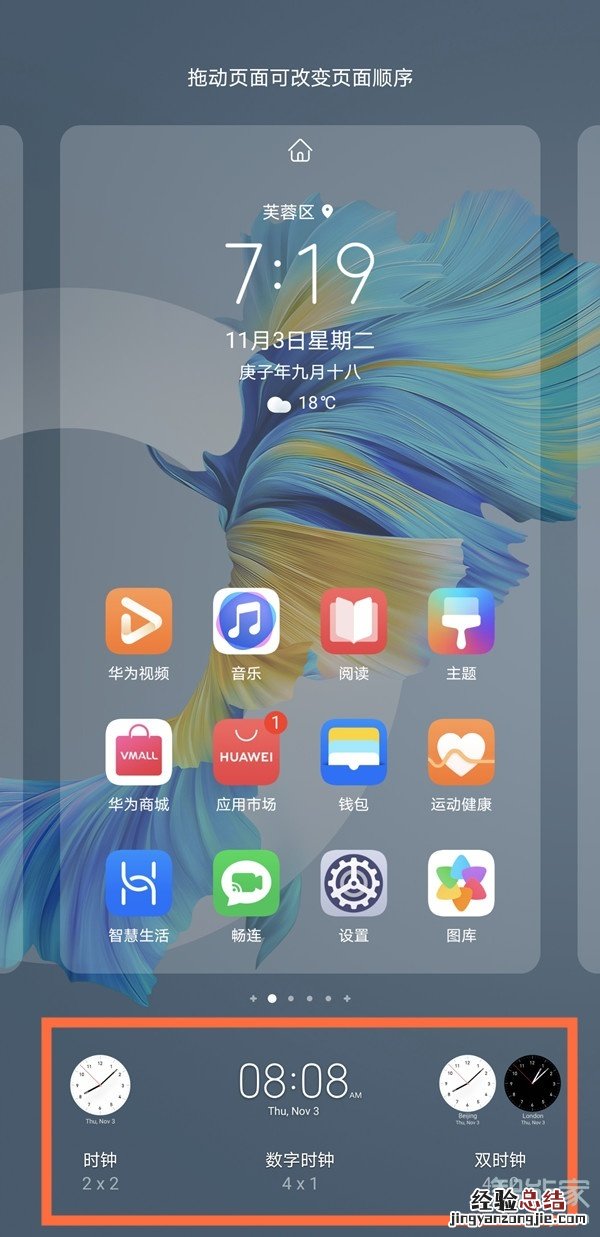The width and height of the screenshot is (600, 1237).
Task: Open 智慧生活 app
Action: coord(139,883)
